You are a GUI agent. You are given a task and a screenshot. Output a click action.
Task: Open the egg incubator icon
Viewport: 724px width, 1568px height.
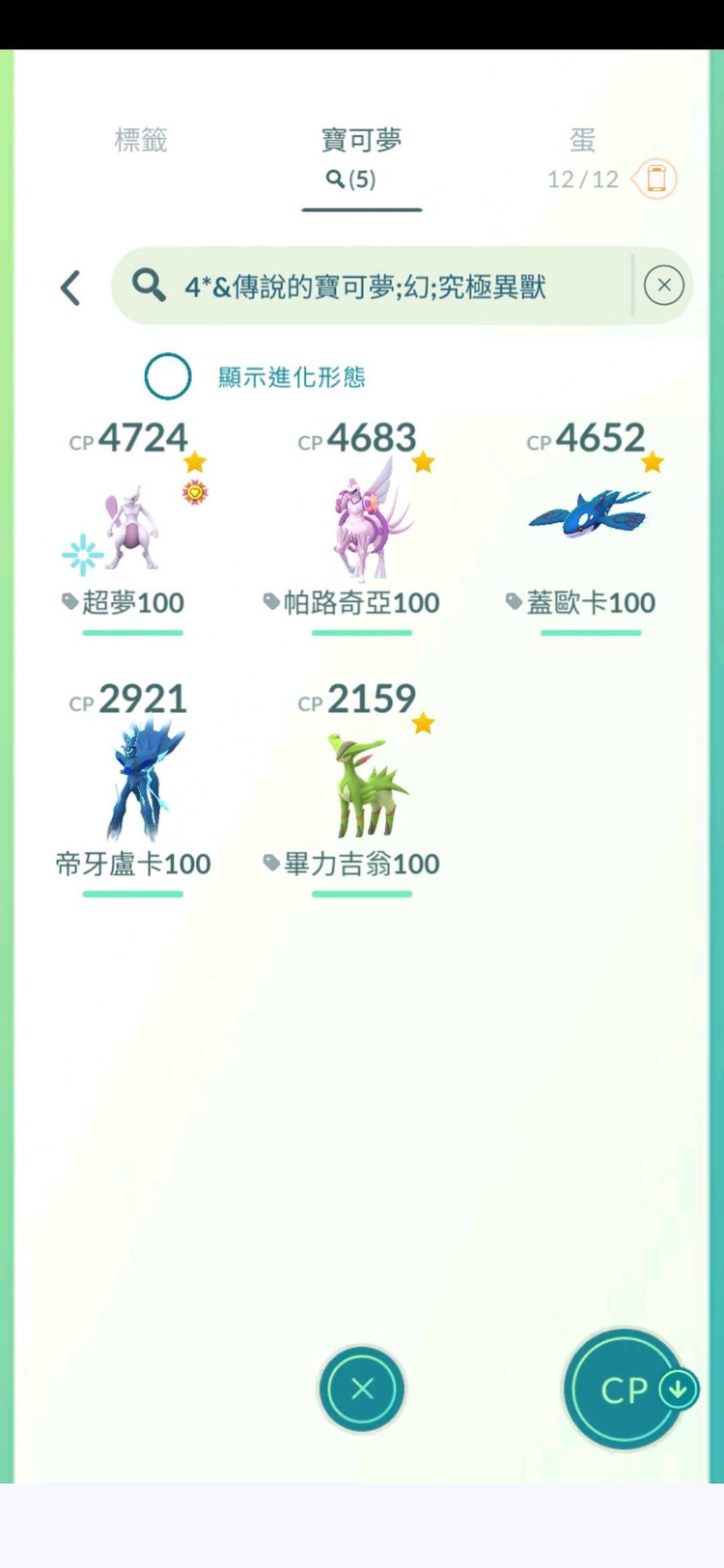click(x=656, y=179)
